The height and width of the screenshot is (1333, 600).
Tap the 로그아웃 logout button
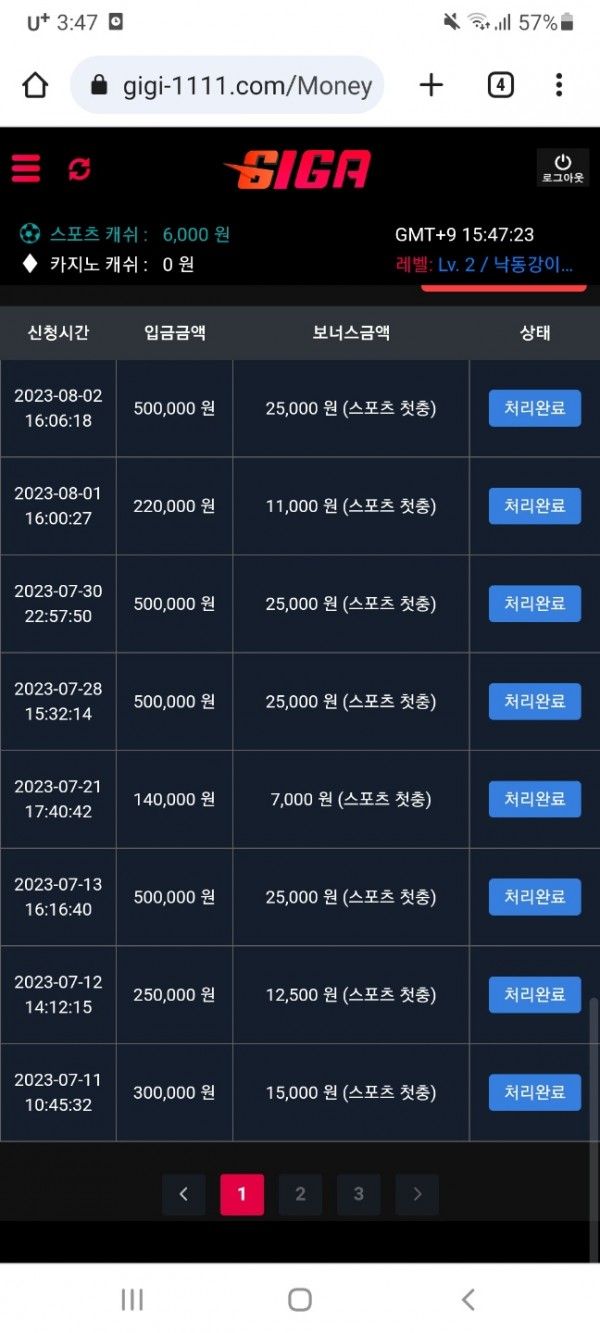[x=562, y=168]
